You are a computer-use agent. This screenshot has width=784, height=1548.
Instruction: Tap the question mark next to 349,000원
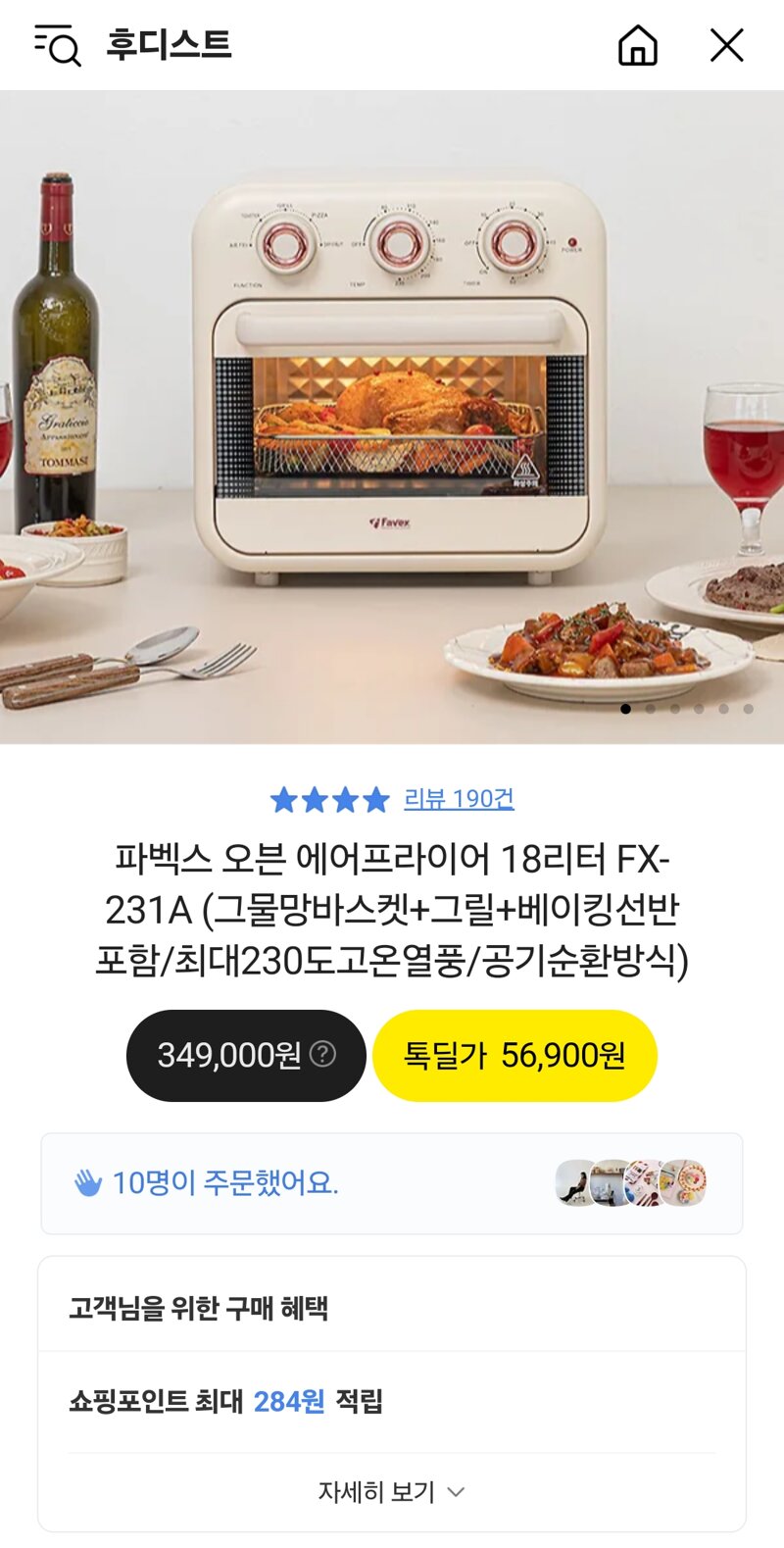point(322,1054)
